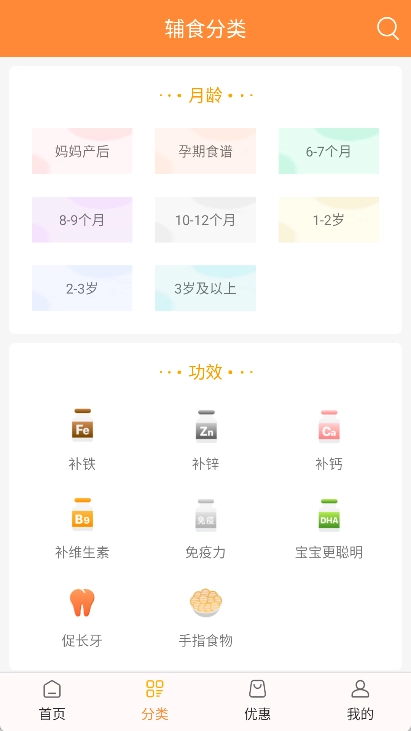This screenshot has height=731, width=411.
Task: Select the 2-3岁 age group
Action: coord(82,288)
